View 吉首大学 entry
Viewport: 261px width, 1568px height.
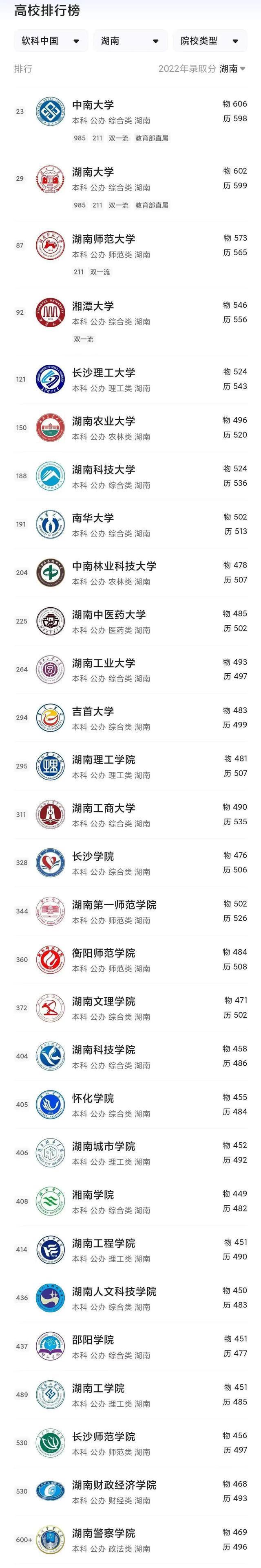point(93,712)
